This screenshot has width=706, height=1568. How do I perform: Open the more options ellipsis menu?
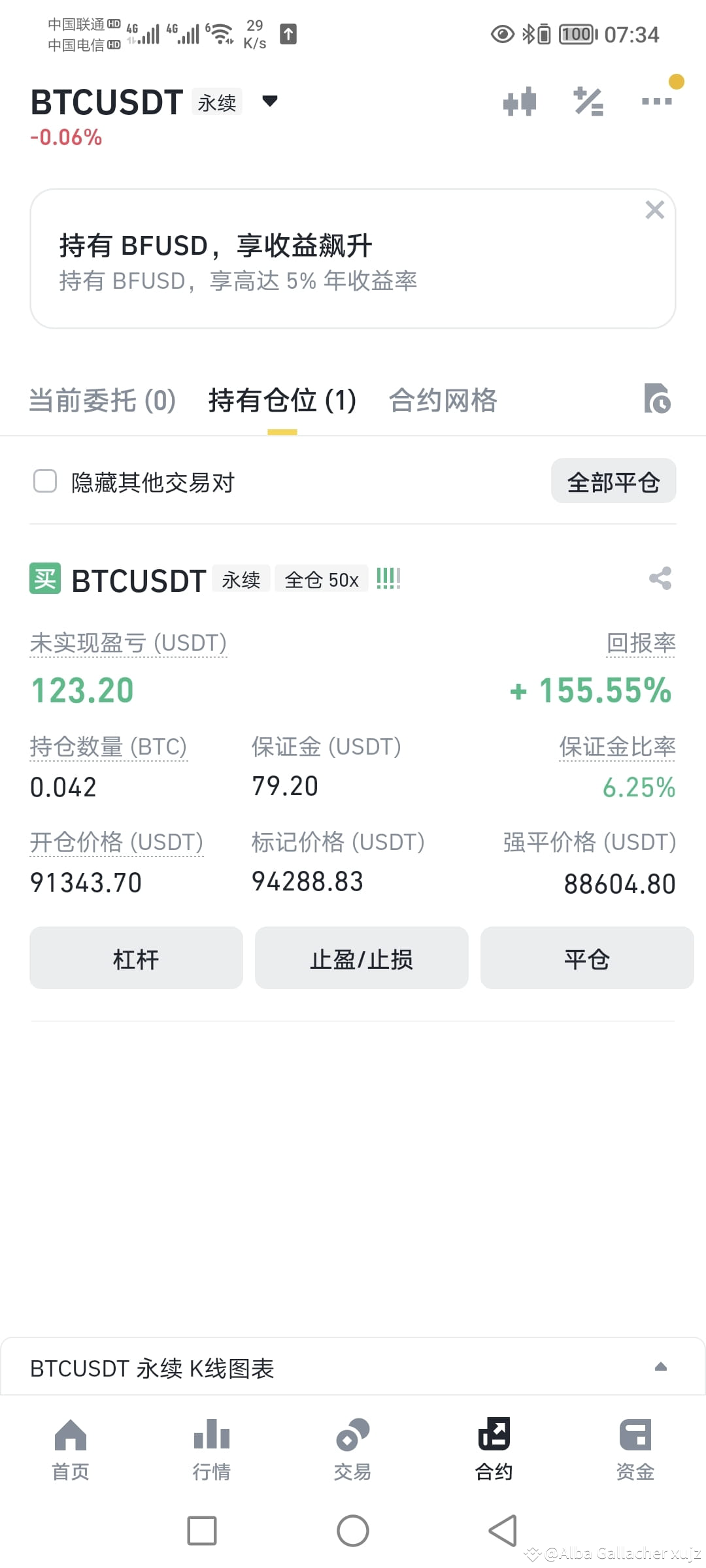(657, 101)
